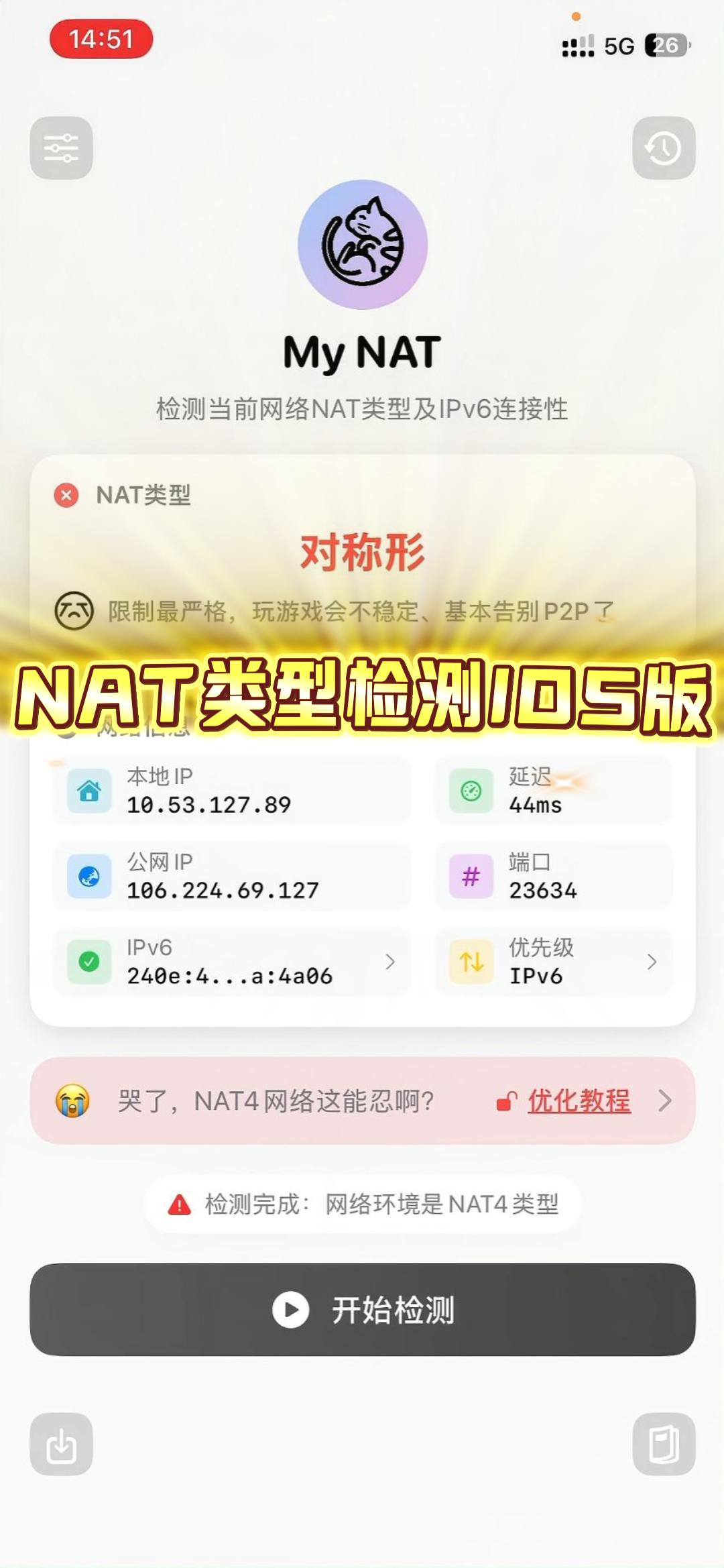This screenshot has width=724, height=1568.
Task: Open the 优化教程 link
Action: pos(579,1101)
